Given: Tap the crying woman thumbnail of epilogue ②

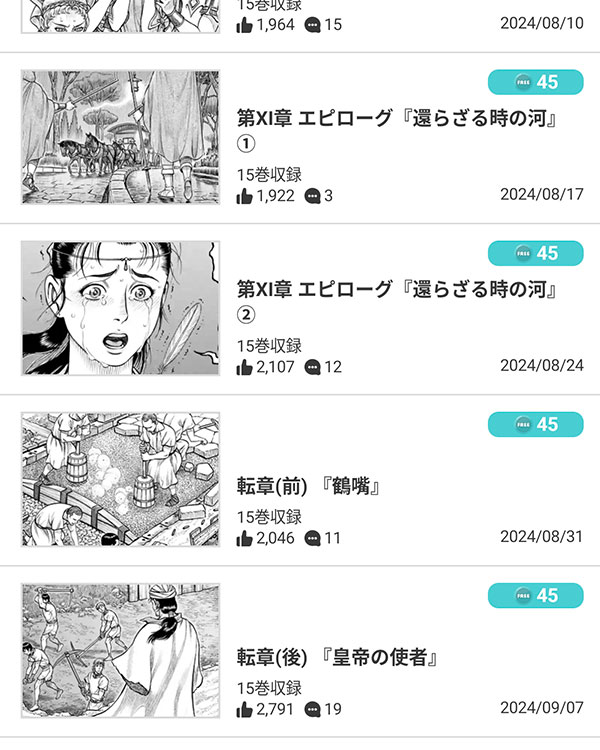Looking at the screenshot, I should click(x=120, y=308).
